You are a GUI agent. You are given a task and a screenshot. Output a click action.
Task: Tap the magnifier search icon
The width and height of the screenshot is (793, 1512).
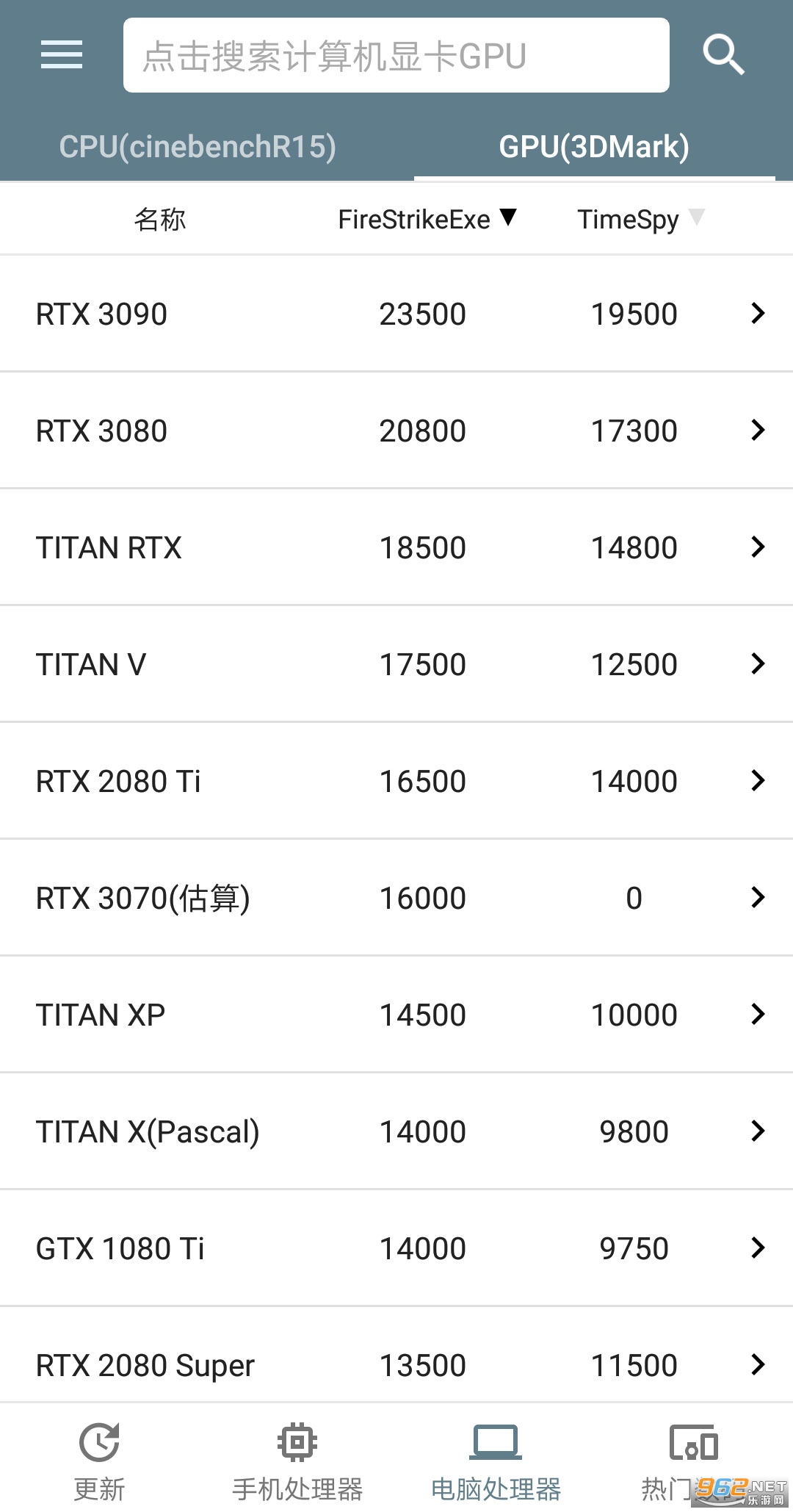(723, 55)
